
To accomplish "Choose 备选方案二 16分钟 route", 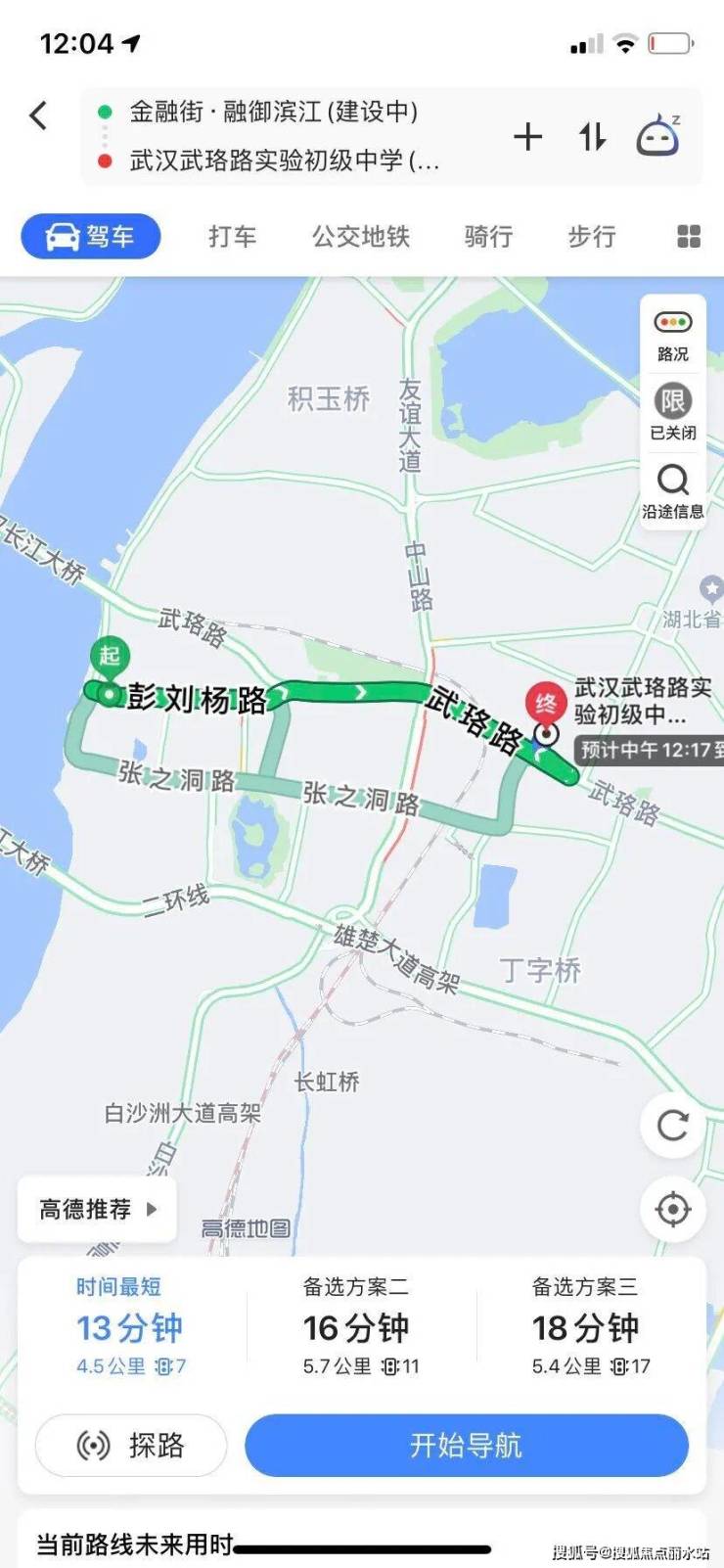I will click(360, 1326).
